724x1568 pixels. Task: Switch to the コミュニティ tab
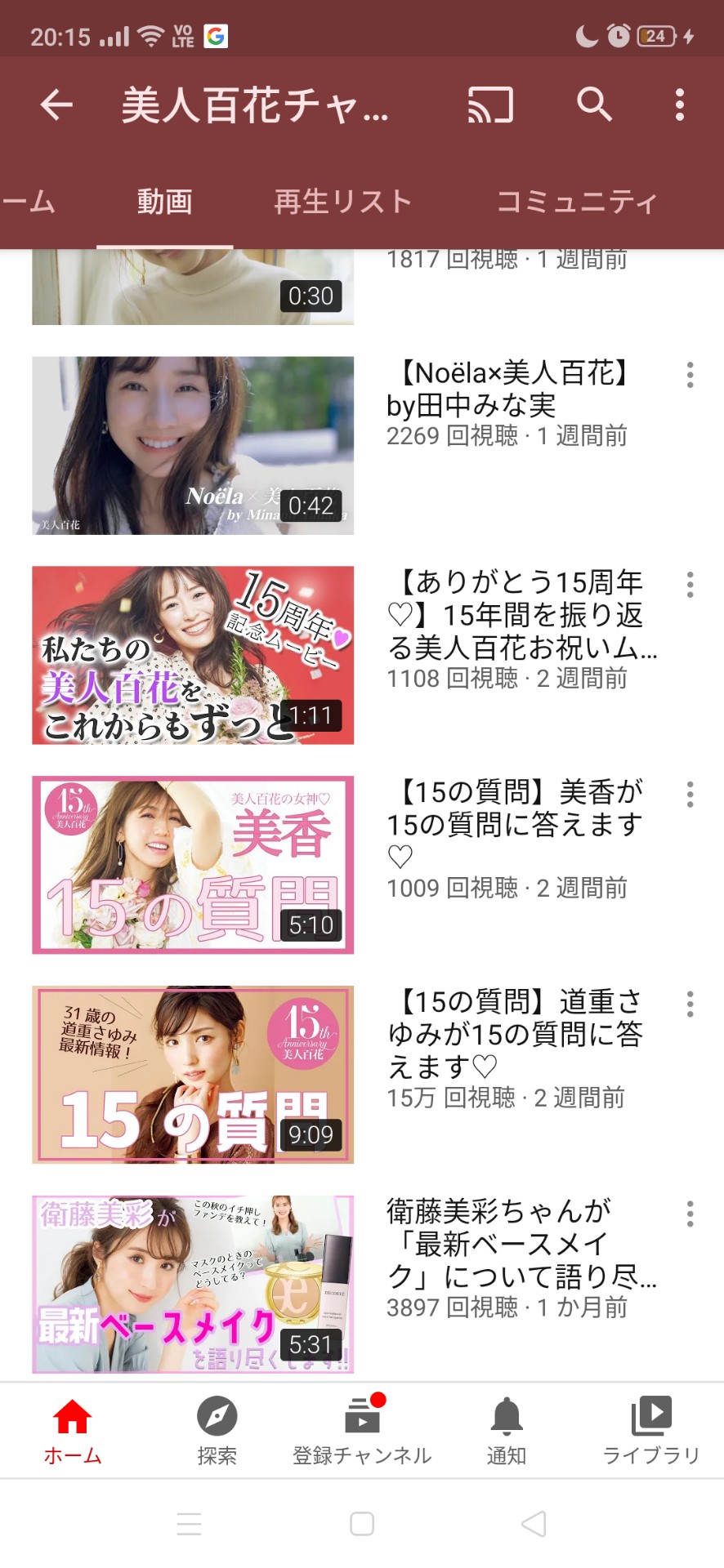click(577, 202)
